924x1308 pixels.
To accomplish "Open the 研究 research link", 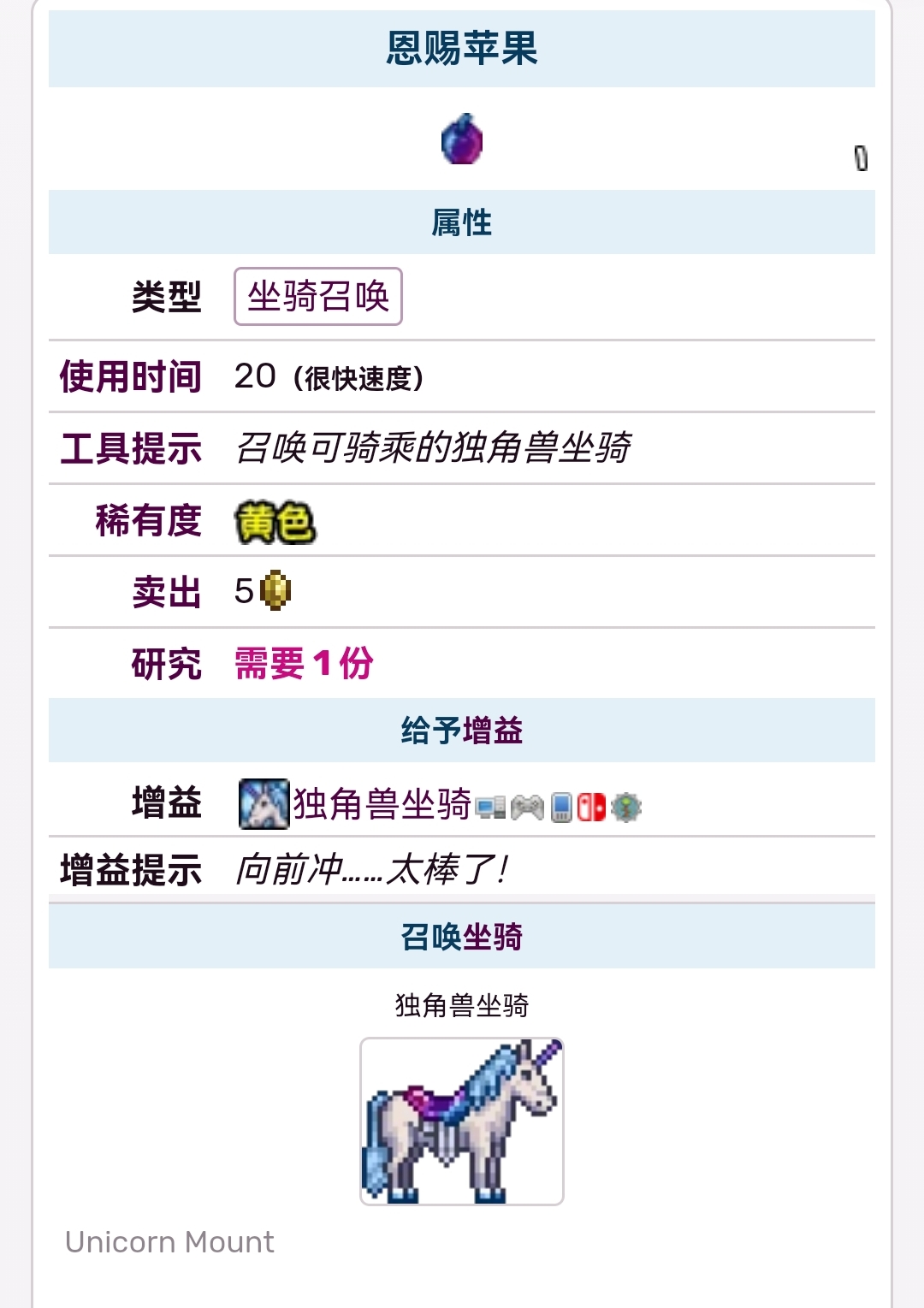I will tap(167, 664).
